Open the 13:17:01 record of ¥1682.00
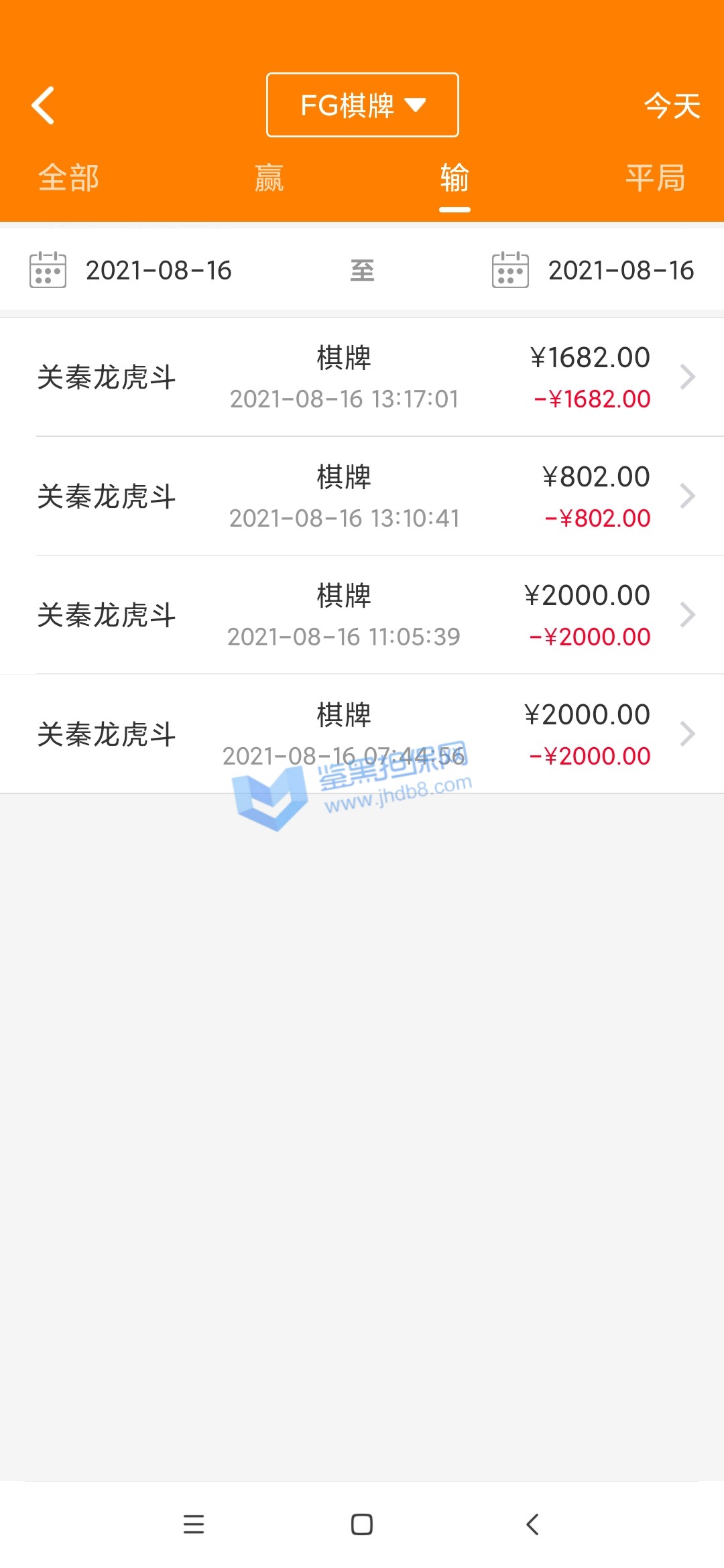The width and height of the screenshot is (724, 1568). [x=362, y=377]
